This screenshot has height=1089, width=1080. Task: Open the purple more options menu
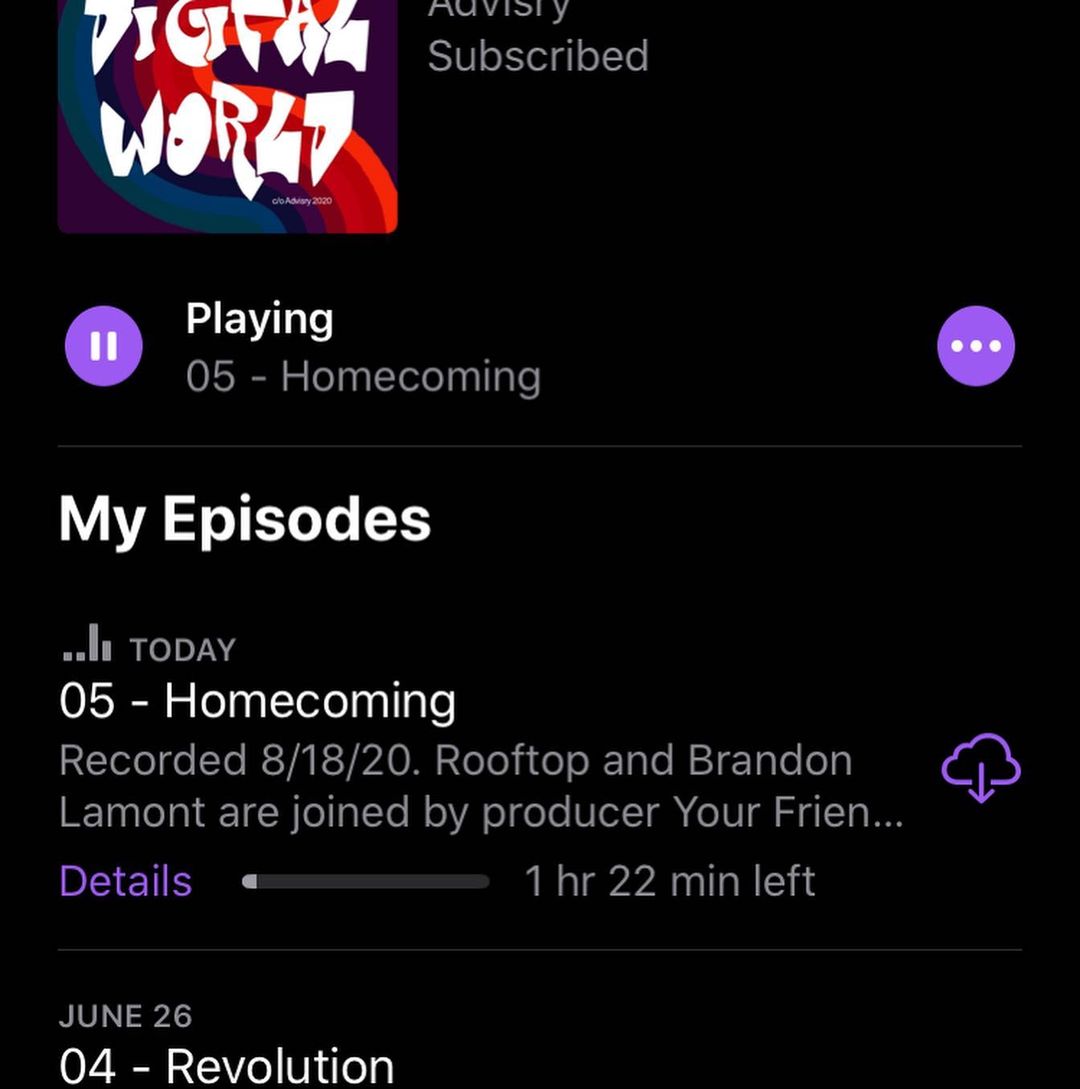975,346
